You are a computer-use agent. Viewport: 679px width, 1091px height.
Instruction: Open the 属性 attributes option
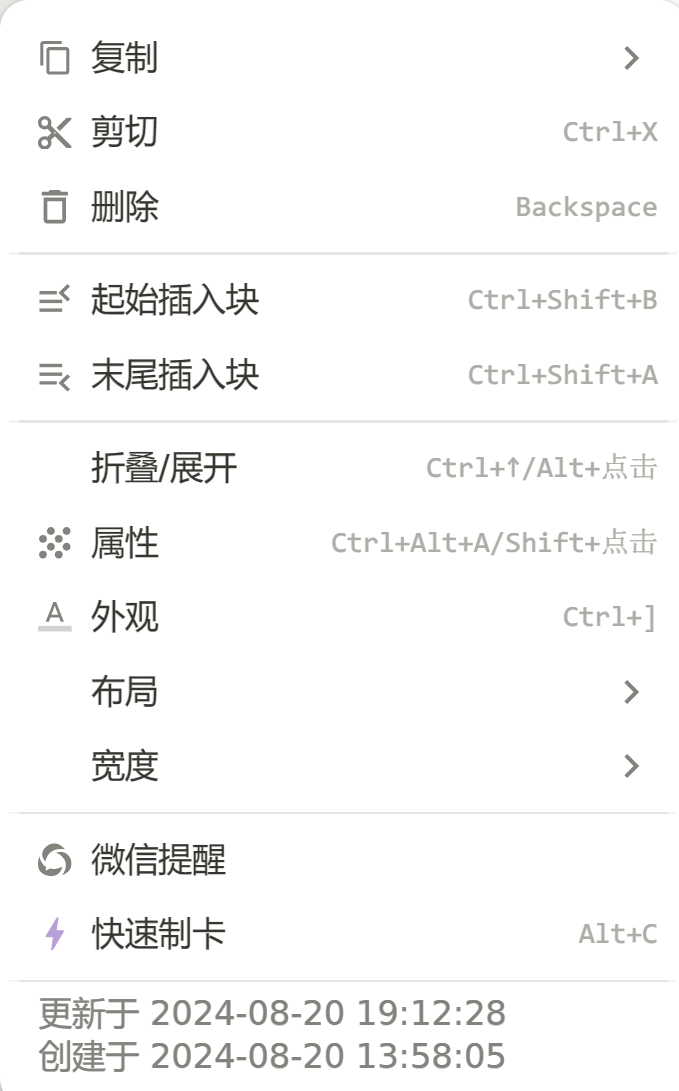tap(125, 543)
